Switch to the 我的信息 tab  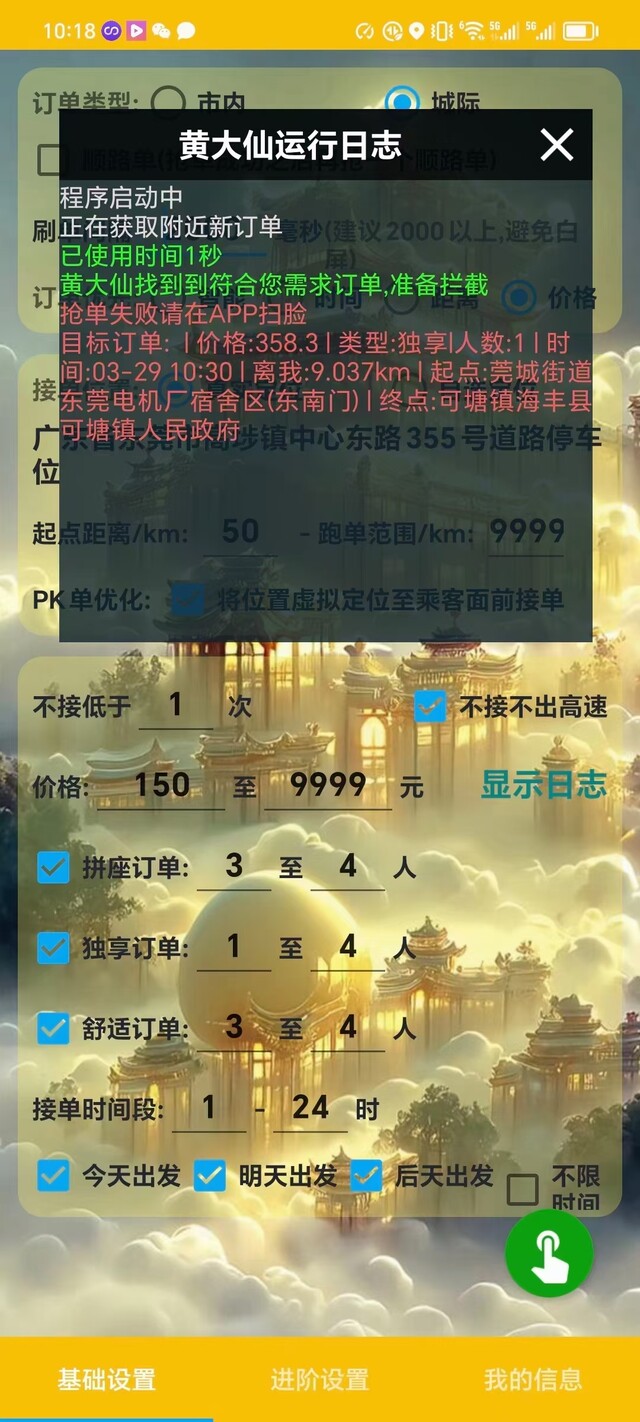click(533, 1380)
